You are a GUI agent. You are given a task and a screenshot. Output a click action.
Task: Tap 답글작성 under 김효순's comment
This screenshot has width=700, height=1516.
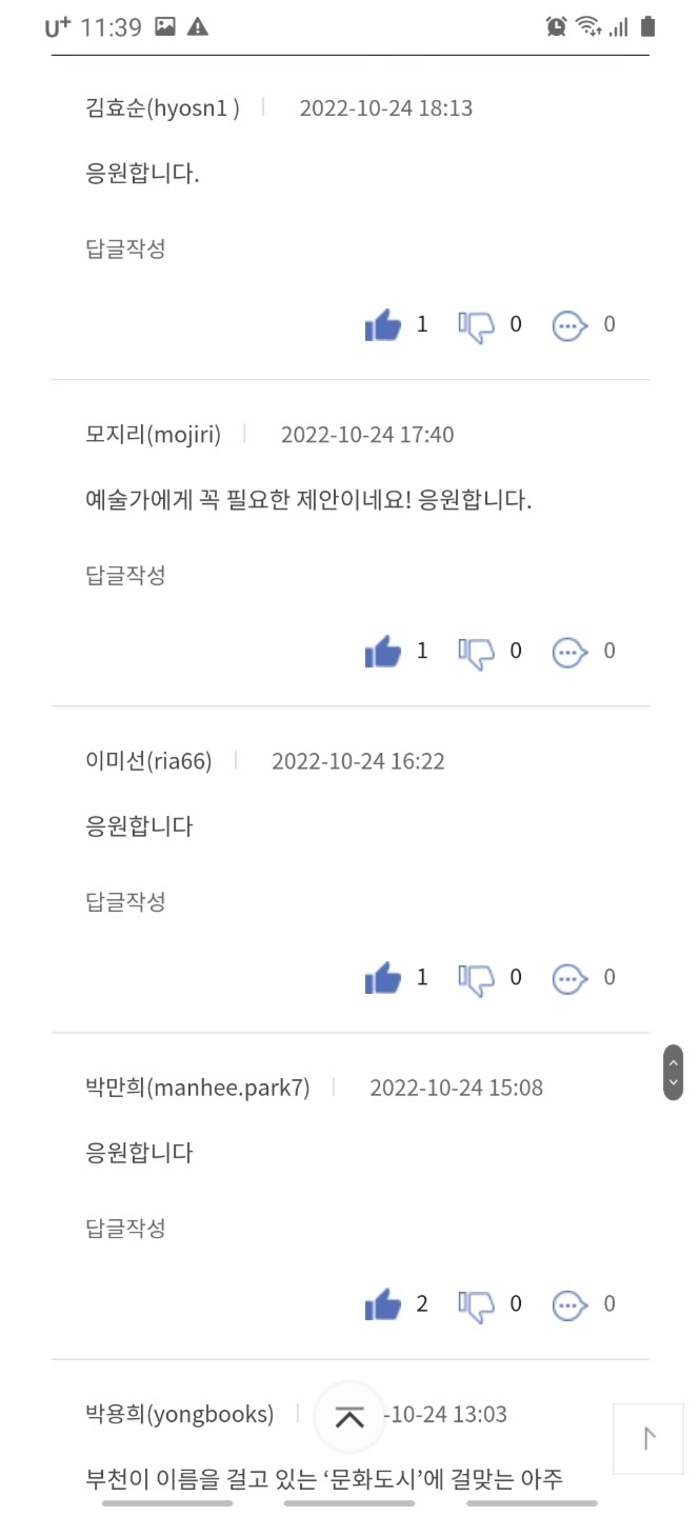pos(125,249)
